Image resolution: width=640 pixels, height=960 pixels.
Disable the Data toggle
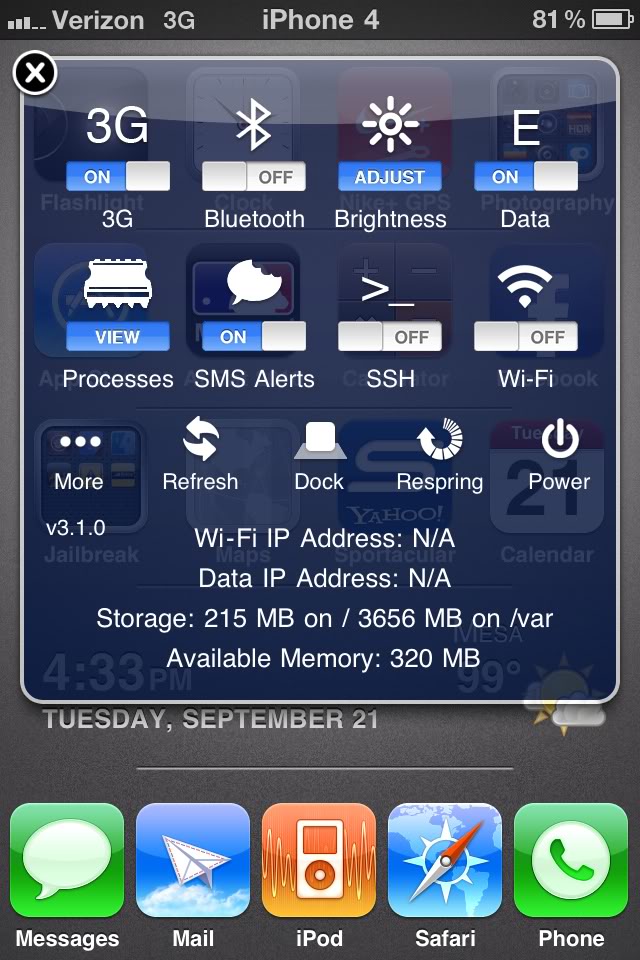[526, 177]
